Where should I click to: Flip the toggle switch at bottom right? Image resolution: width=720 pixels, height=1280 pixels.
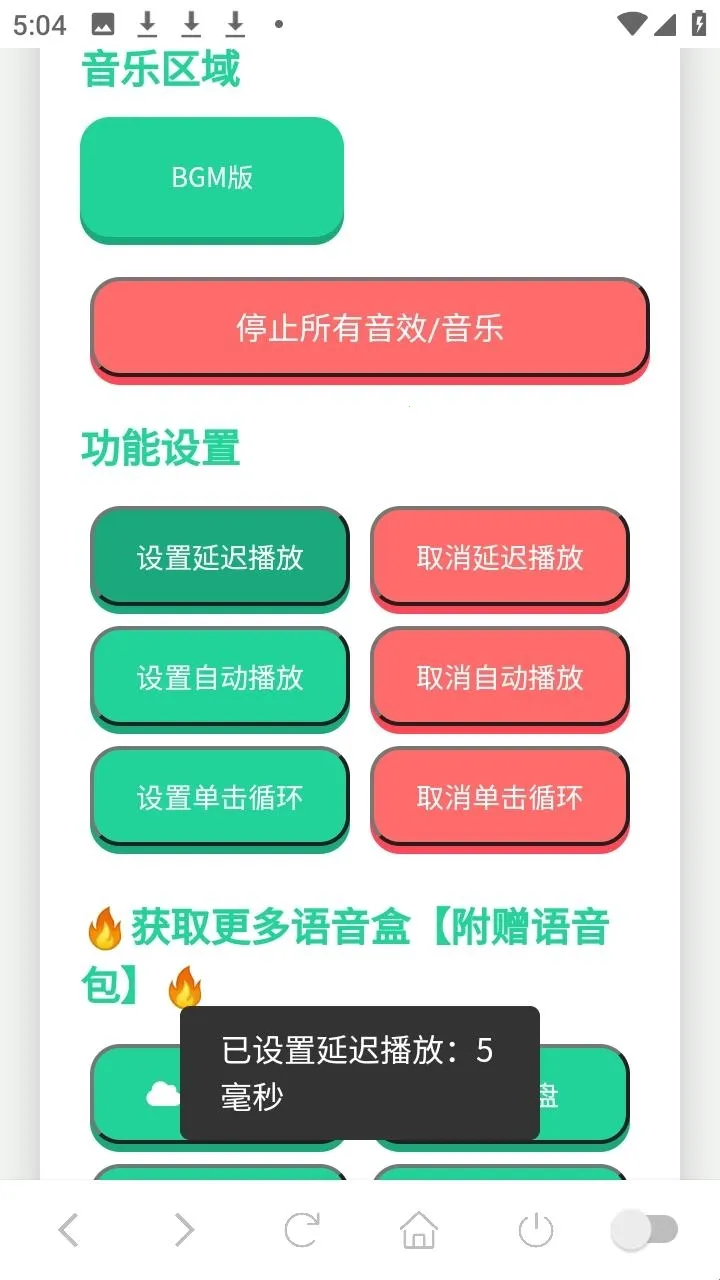click(645, 1229)
